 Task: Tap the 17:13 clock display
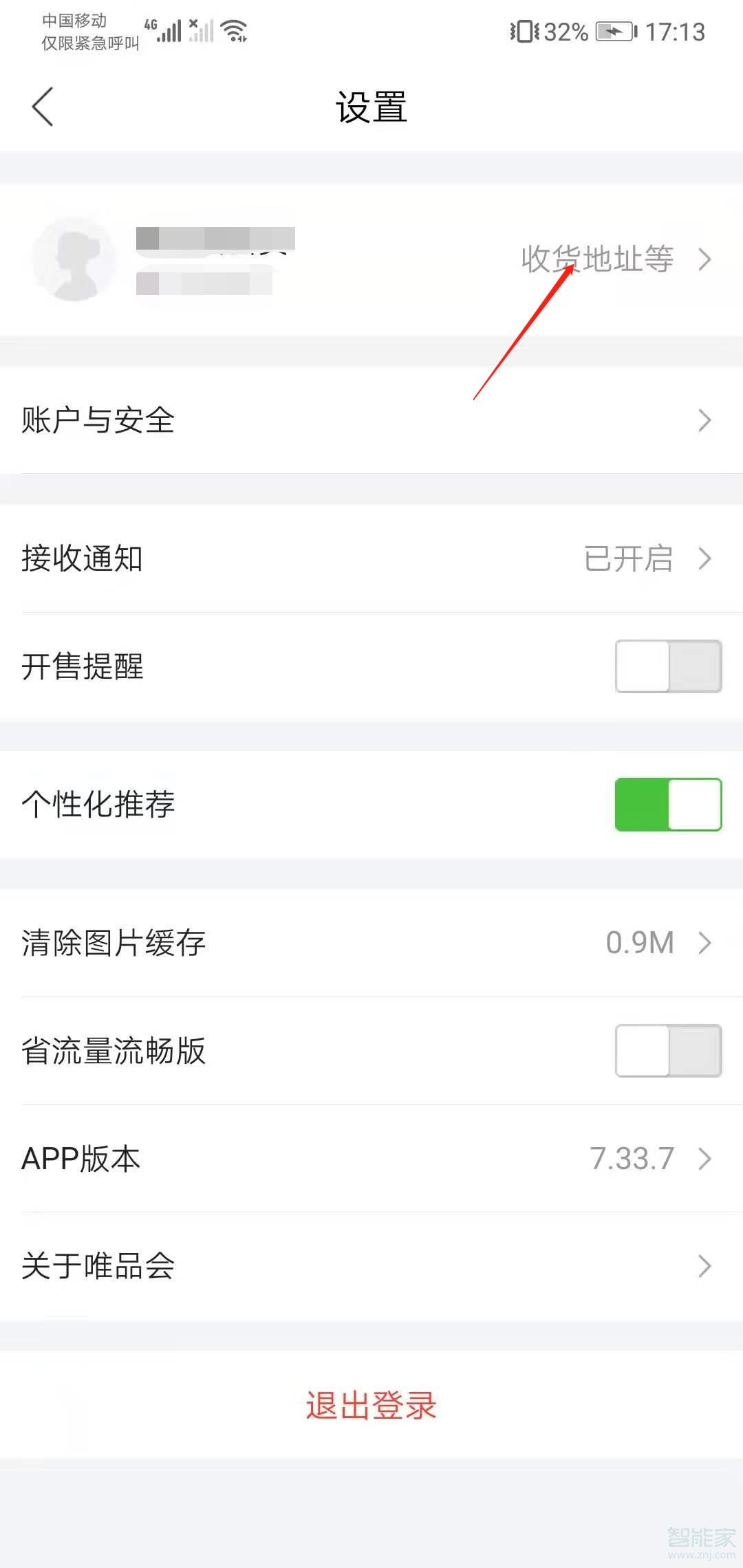[x=677, y=31]
